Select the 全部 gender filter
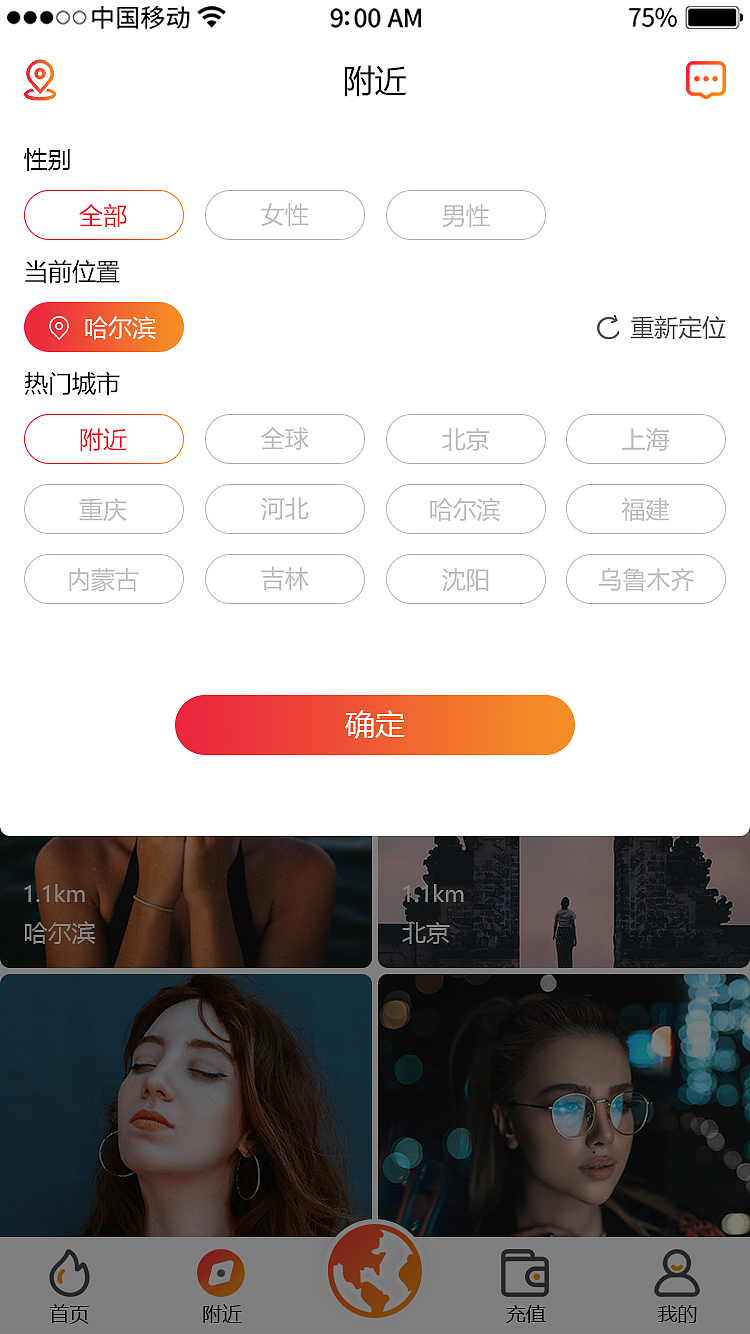Screen dimensions: 750x1334 pos(103,215)
